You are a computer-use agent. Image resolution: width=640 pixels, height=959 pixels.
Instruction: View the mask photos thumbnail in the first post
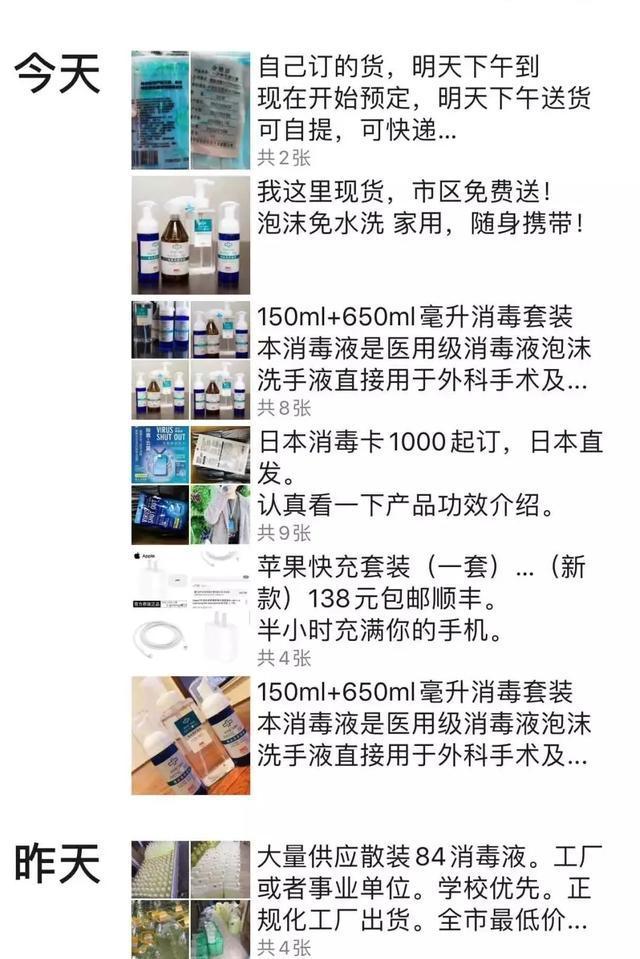191,110
